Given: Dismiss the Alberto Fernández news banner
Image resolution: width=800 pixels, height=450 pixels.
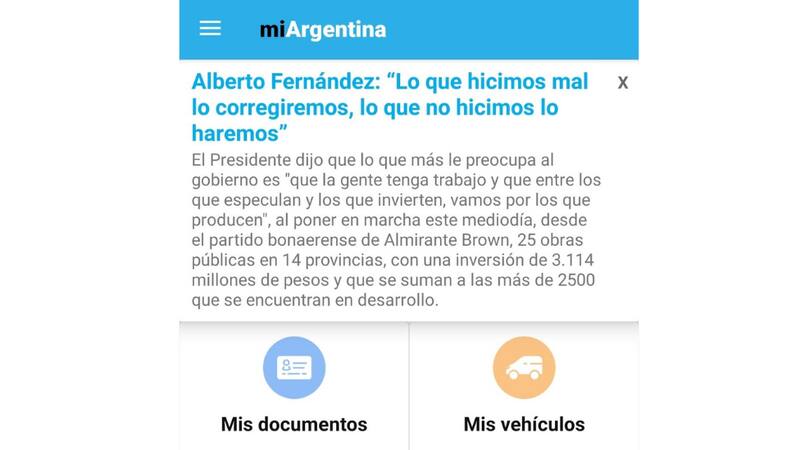Looking at the screenshot, I should 623,83.
